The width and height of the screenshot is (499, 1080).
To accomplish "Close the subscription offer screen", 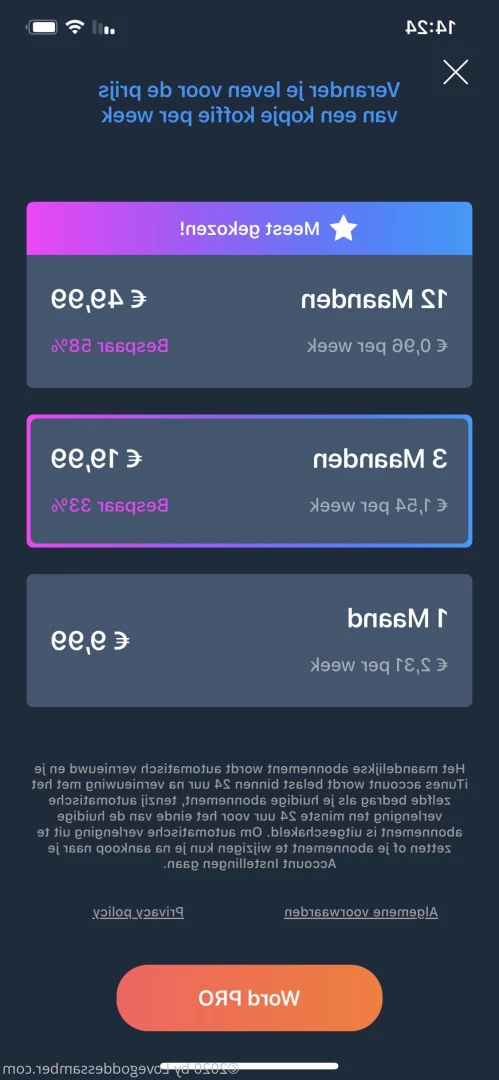I will pyautogui.click(x=456, y=72).
